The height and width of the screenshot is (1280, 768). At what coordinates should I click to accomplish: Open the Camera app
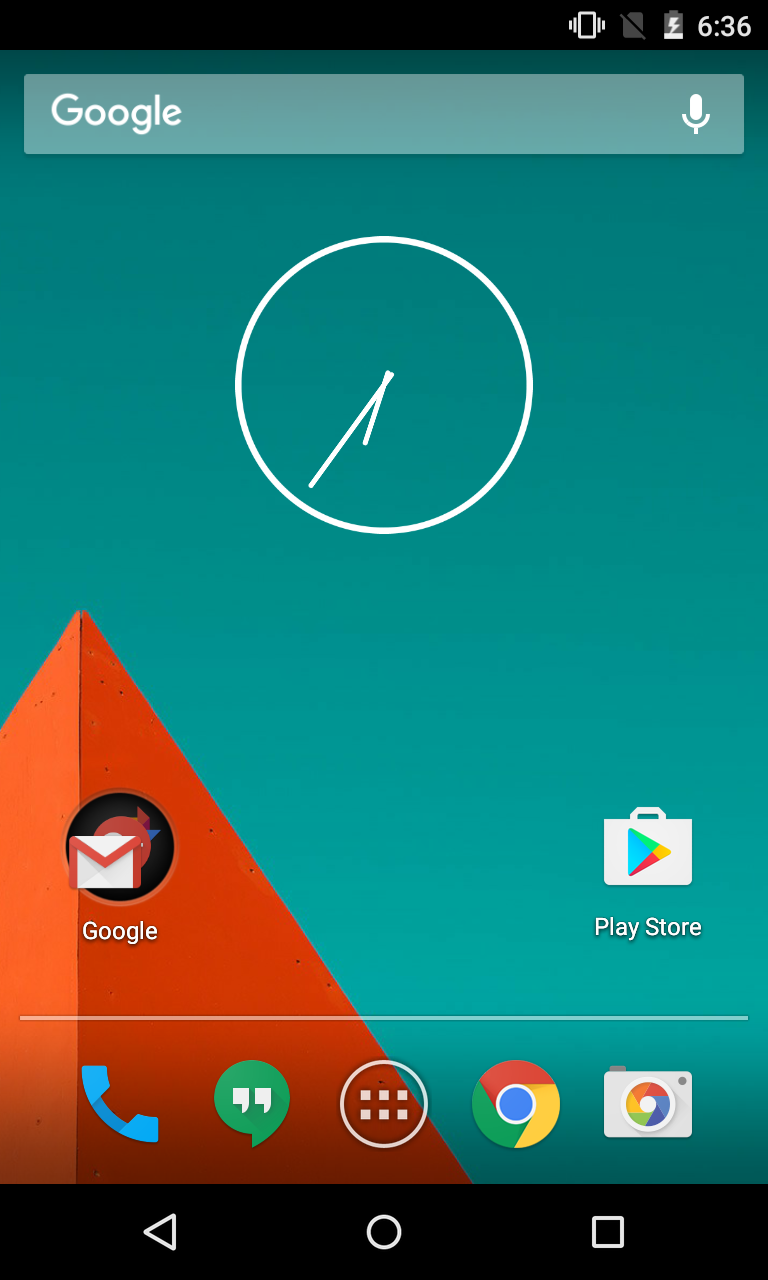tap(648, 1103)
